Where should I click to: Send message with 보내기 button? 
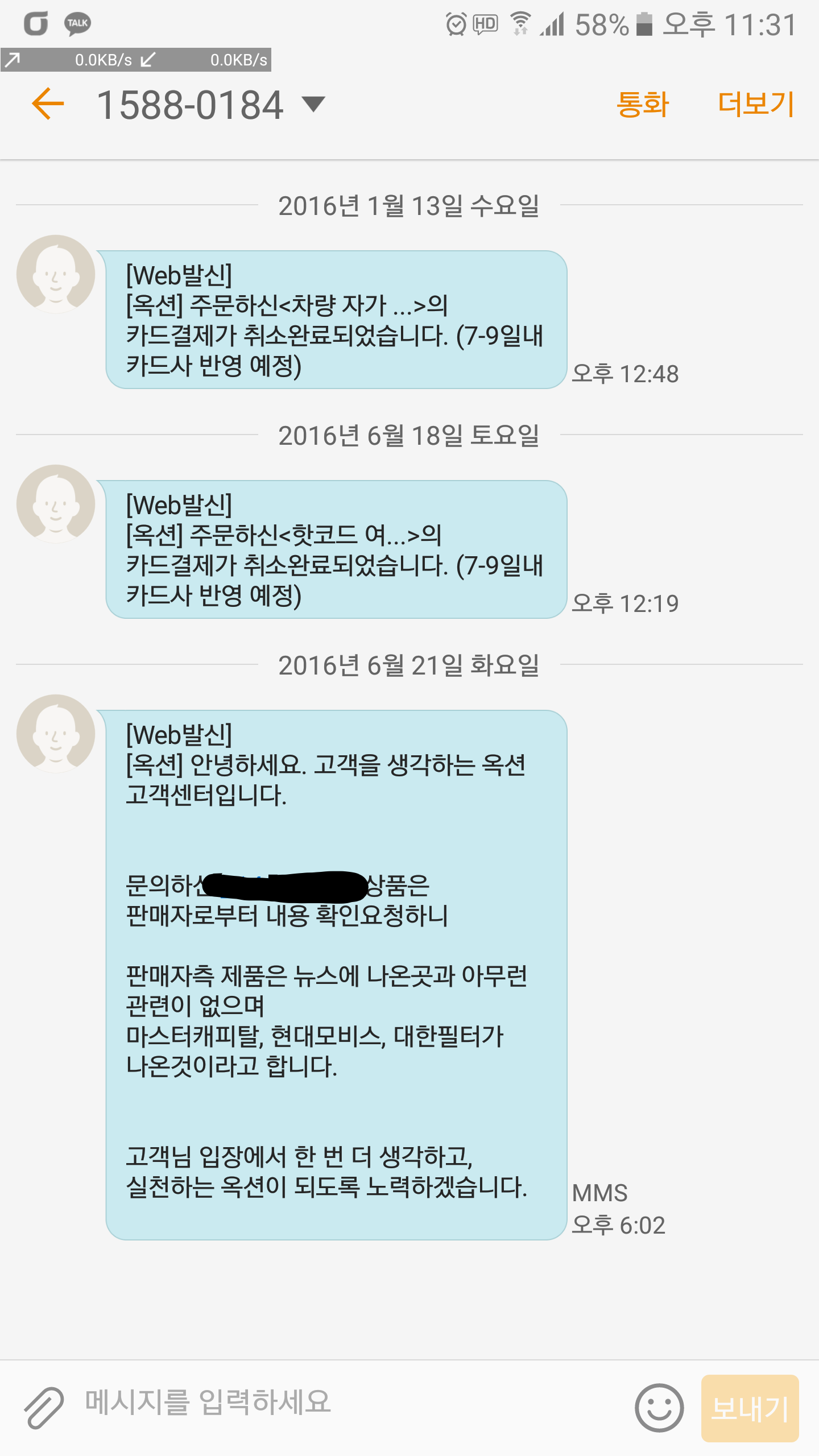750,1408
